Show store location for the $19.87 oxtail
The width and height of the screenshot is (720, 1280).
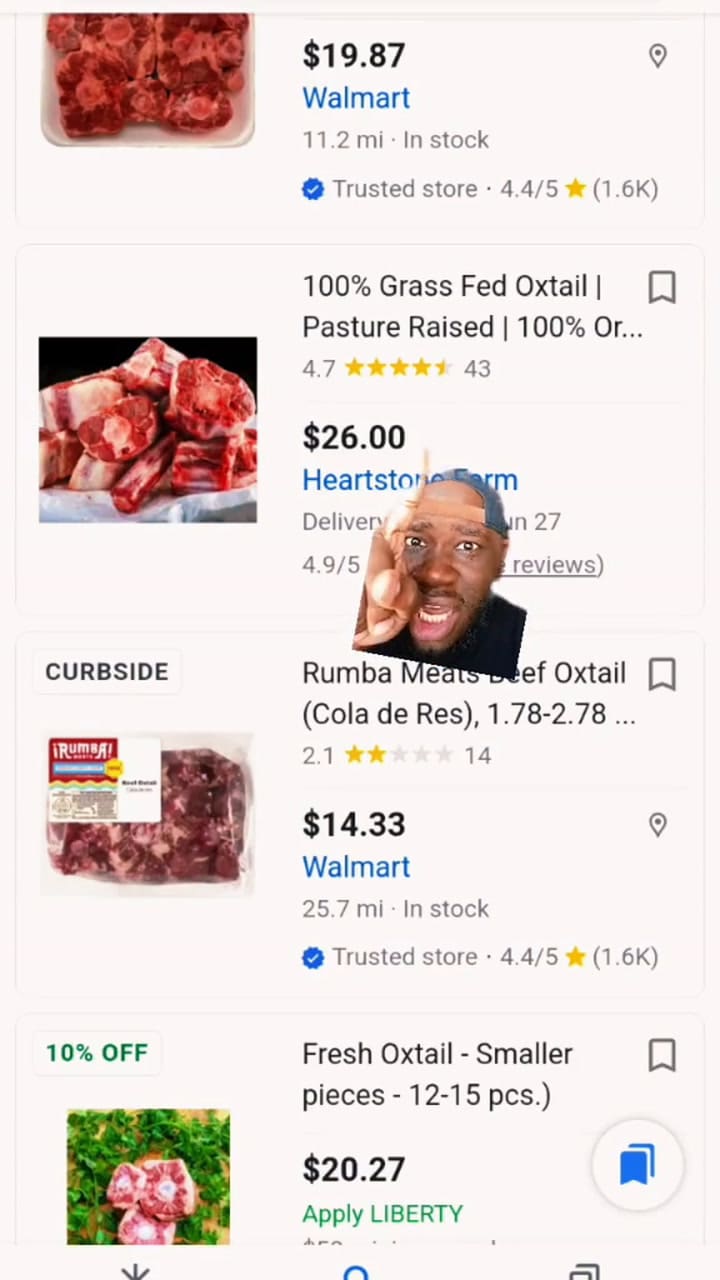point(658,56)
